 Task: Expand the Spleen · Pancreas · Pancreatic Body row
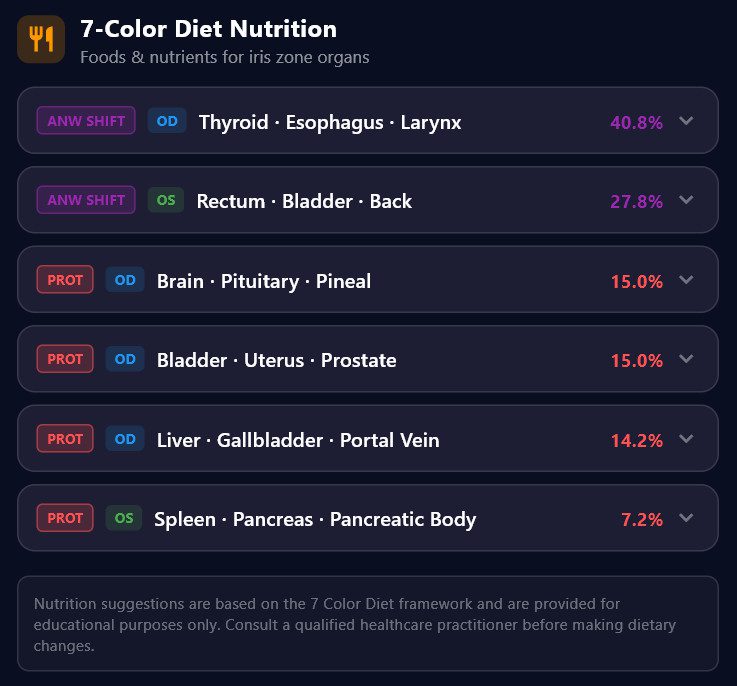(686, 518)
